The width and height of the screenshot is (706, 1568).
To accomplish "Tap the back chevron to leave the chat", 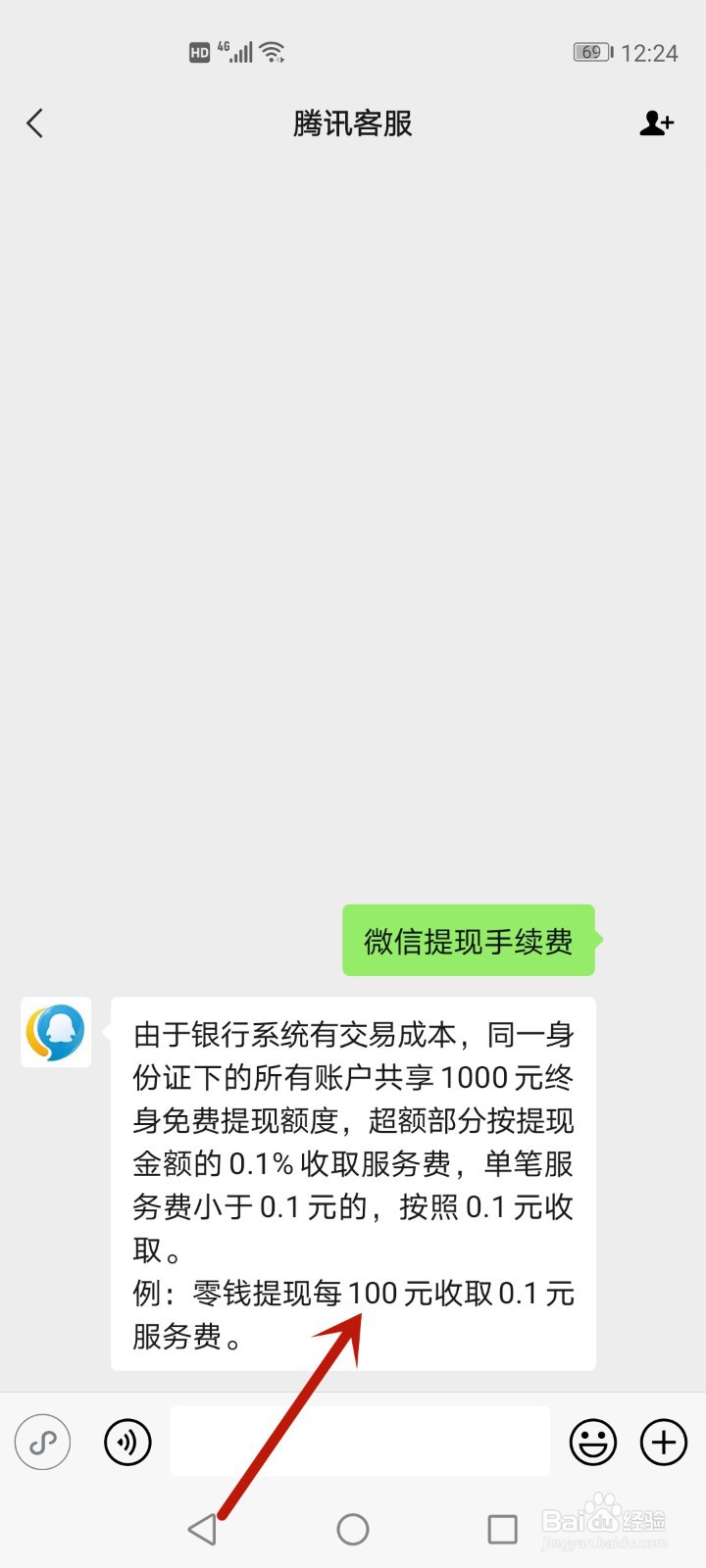I will [34, 123].
